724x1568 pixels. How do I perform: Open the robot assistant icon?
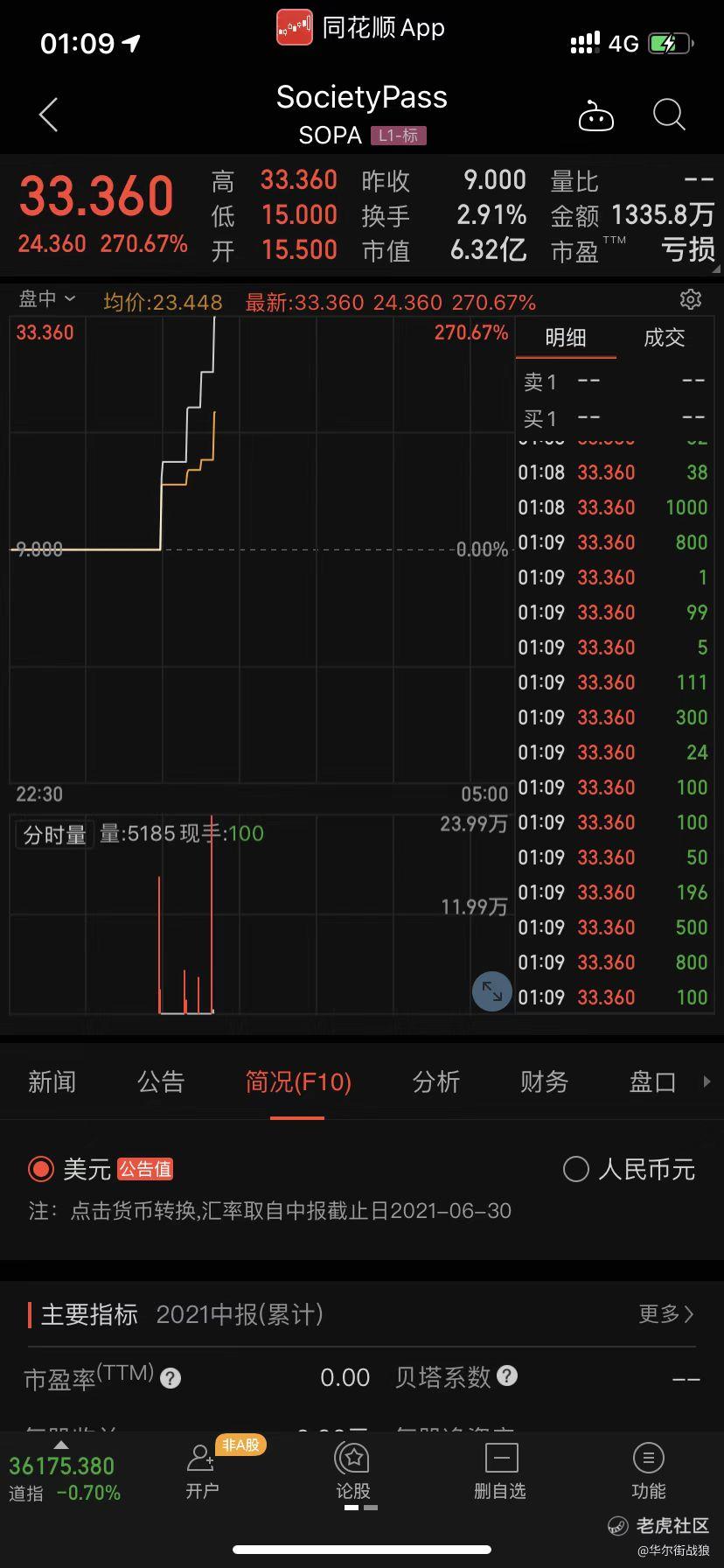click(x=596, y=116)
